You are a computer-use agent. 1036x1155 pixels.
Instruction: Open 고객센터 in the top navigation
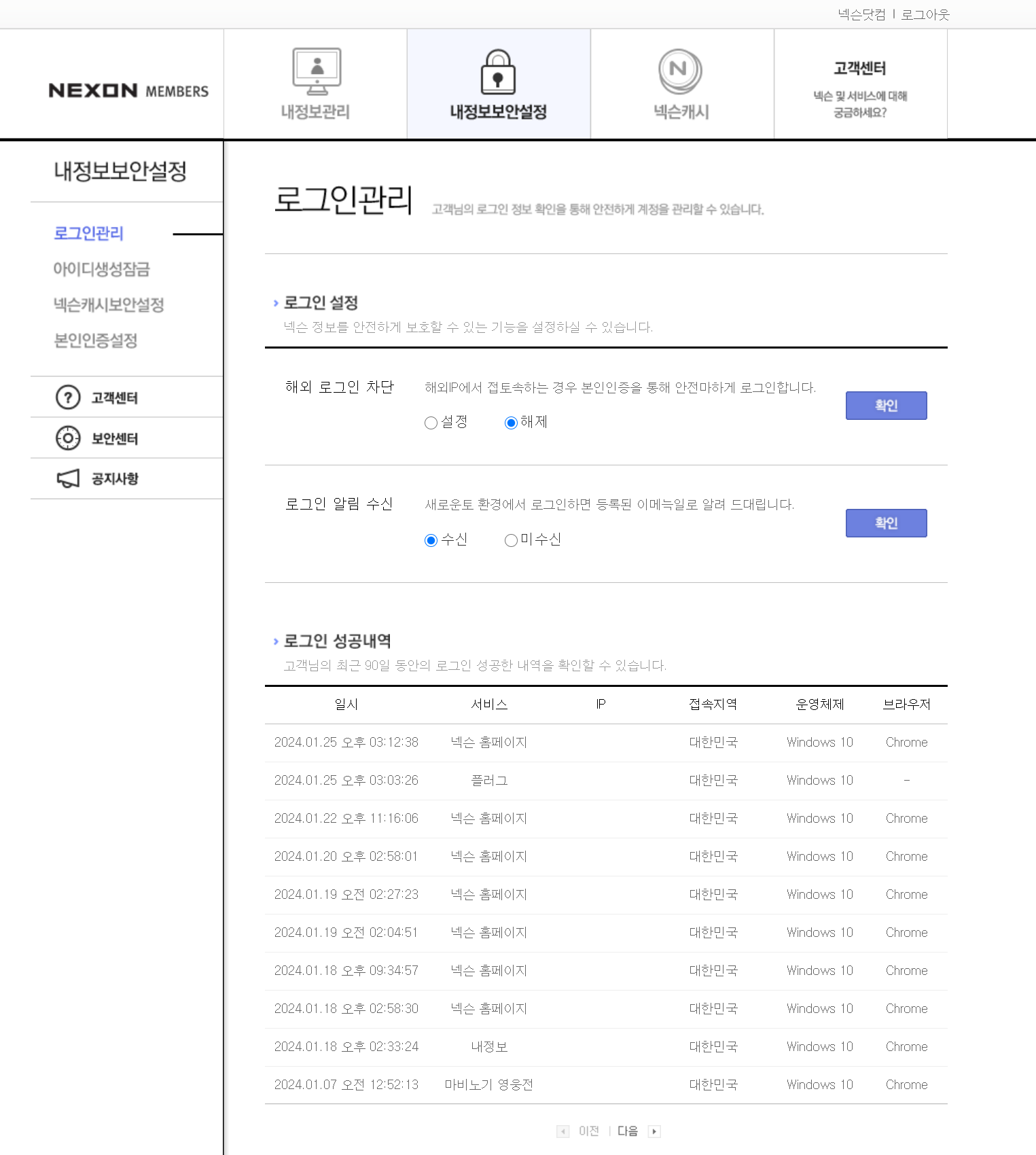tap(860, 84)
